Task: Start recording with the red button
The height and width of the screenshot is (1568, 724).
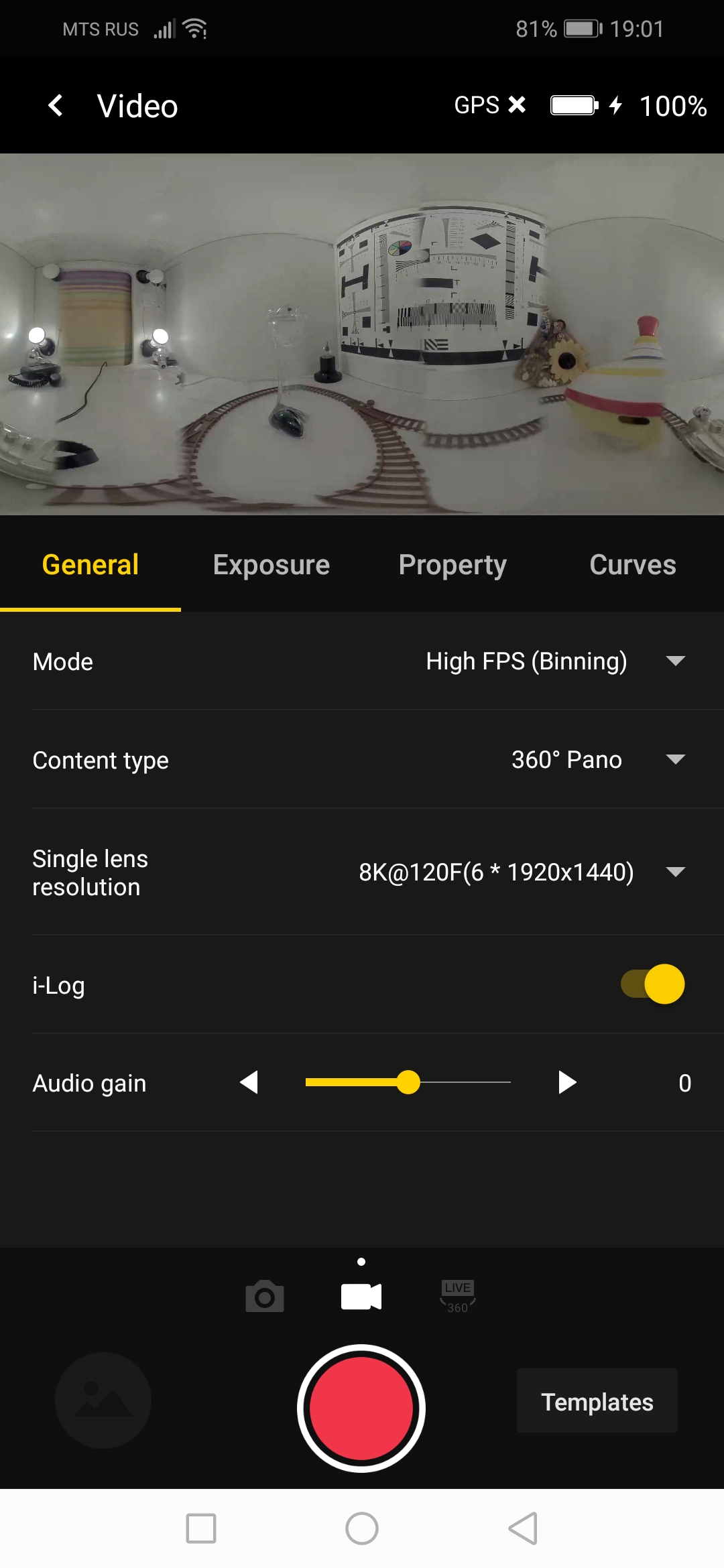Action: (361, 1409)
